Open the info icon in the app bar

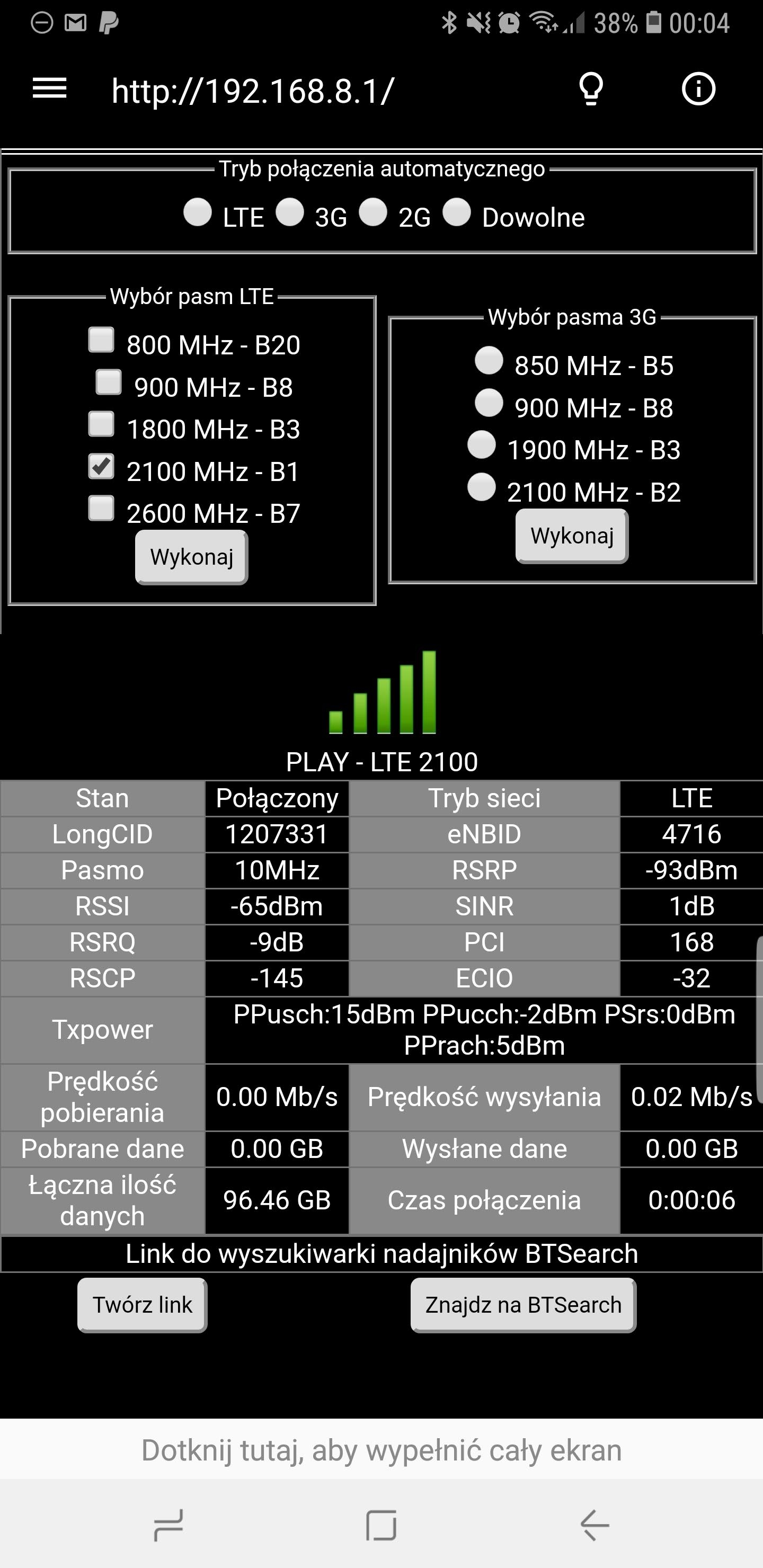(x=698, y=90)
